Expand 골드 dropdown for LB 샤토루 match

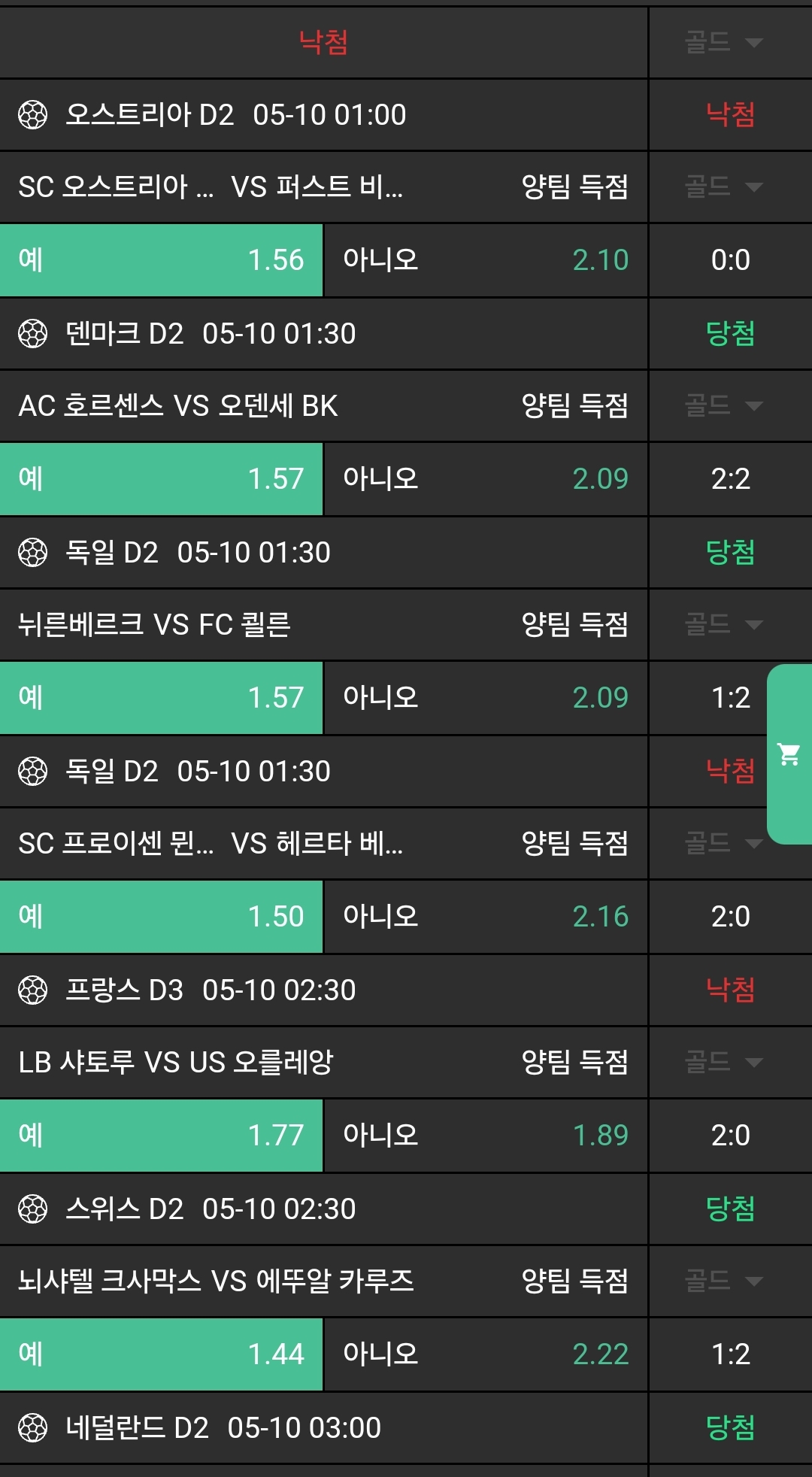click(723, 1062)
